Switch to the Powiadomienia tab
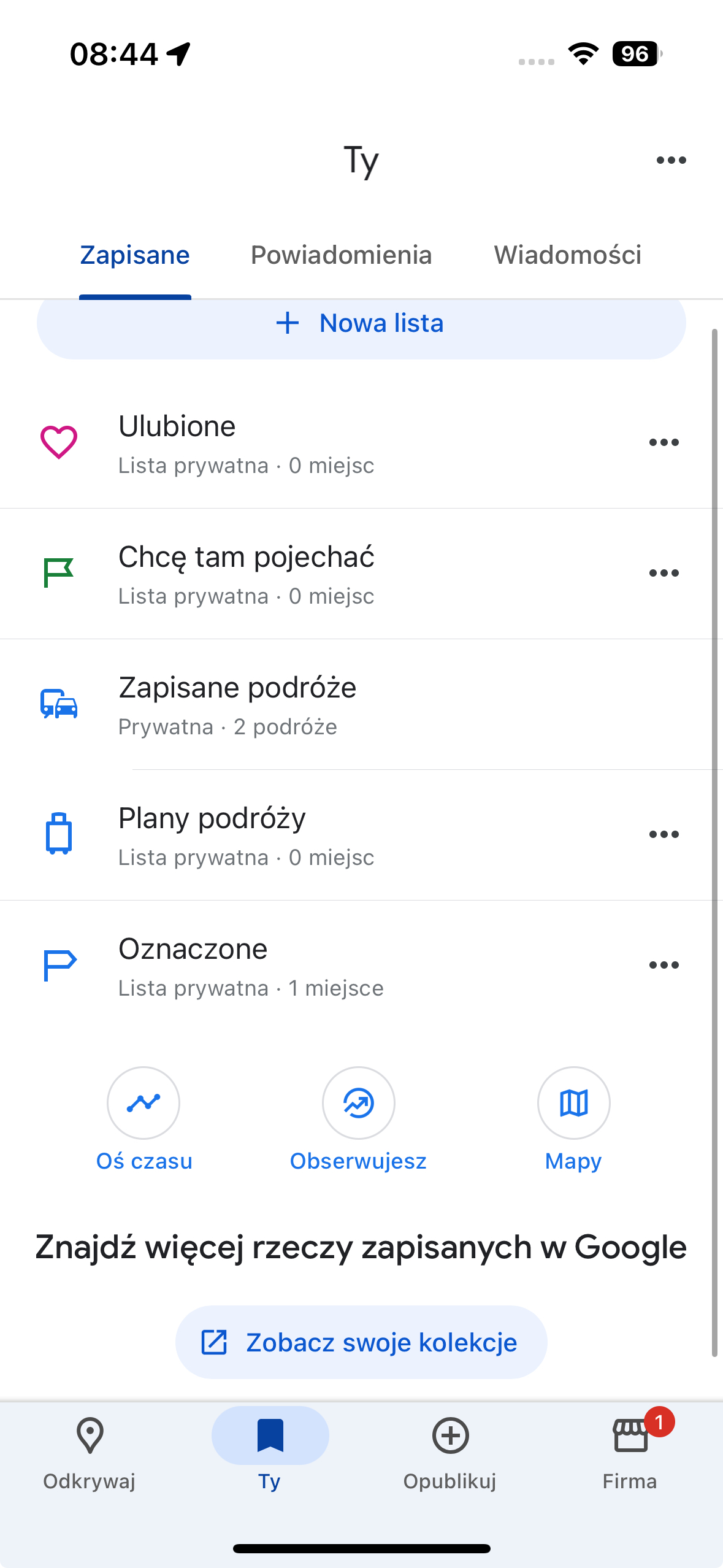 [341, 255]
